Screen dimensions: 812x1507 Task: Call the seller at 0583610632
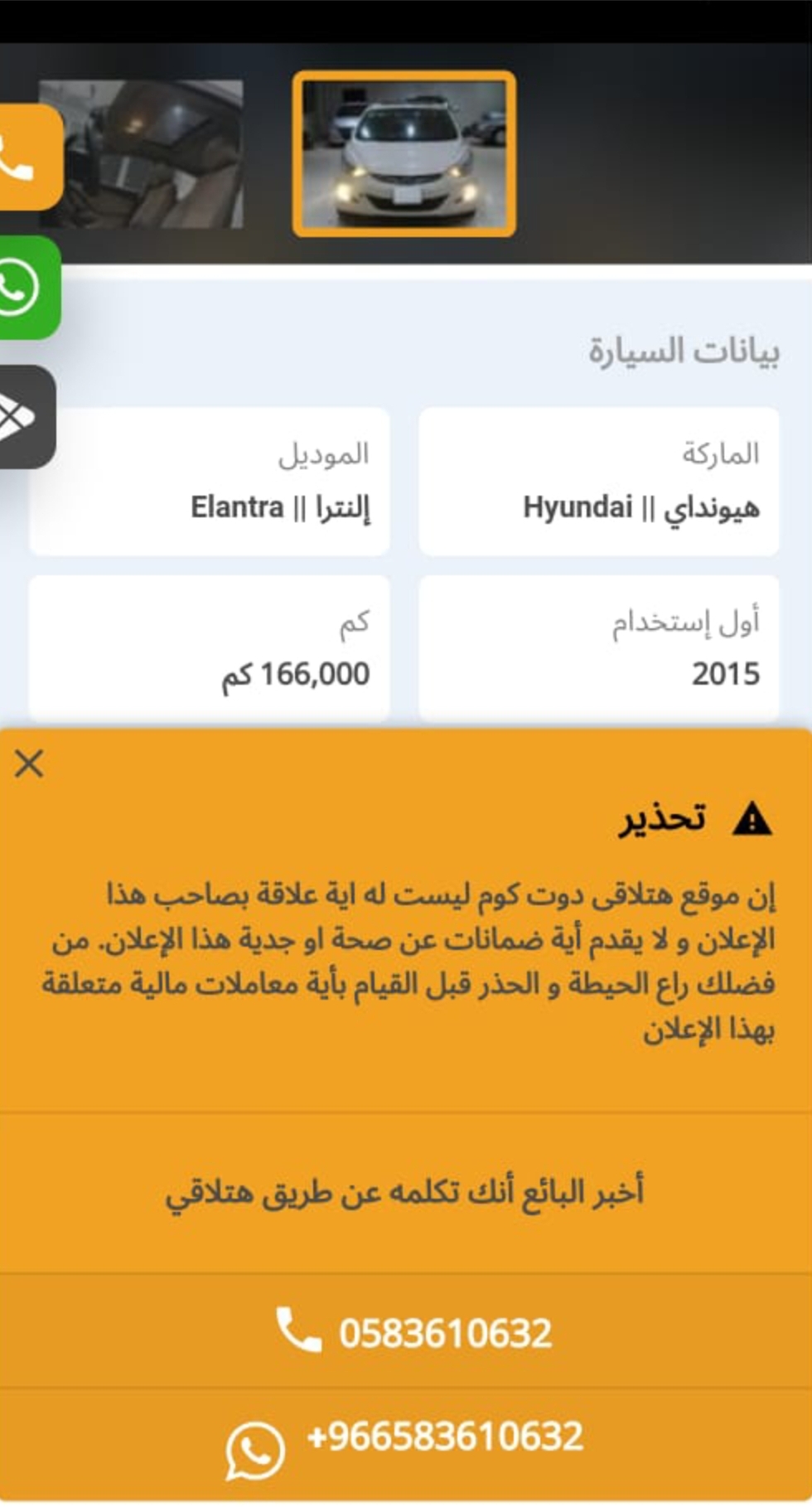click(406, 1331)
